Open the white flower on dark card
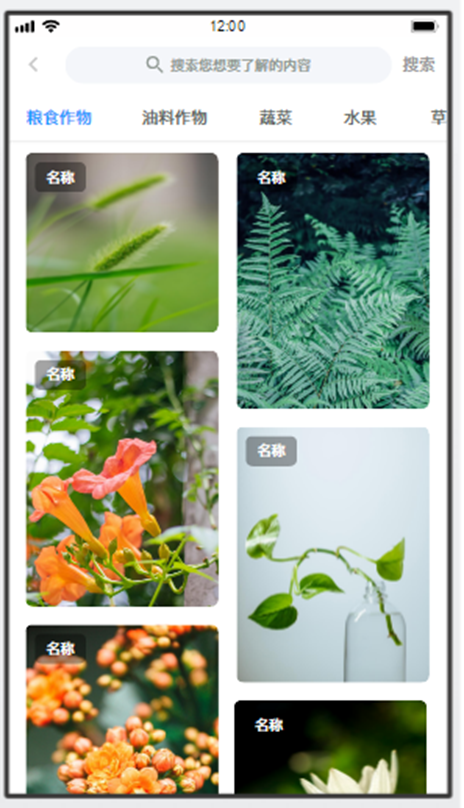The width and height of the screenshot is (464, 808). [330, 747]
